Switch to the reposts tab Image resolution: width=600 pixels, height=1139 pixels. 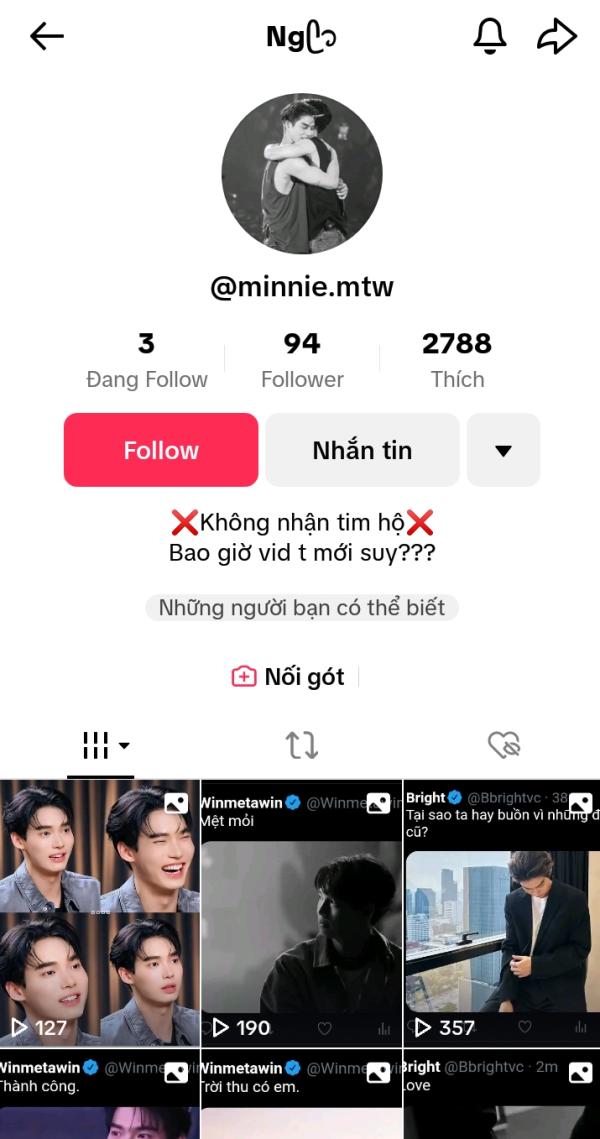click(x=301, y=745)
